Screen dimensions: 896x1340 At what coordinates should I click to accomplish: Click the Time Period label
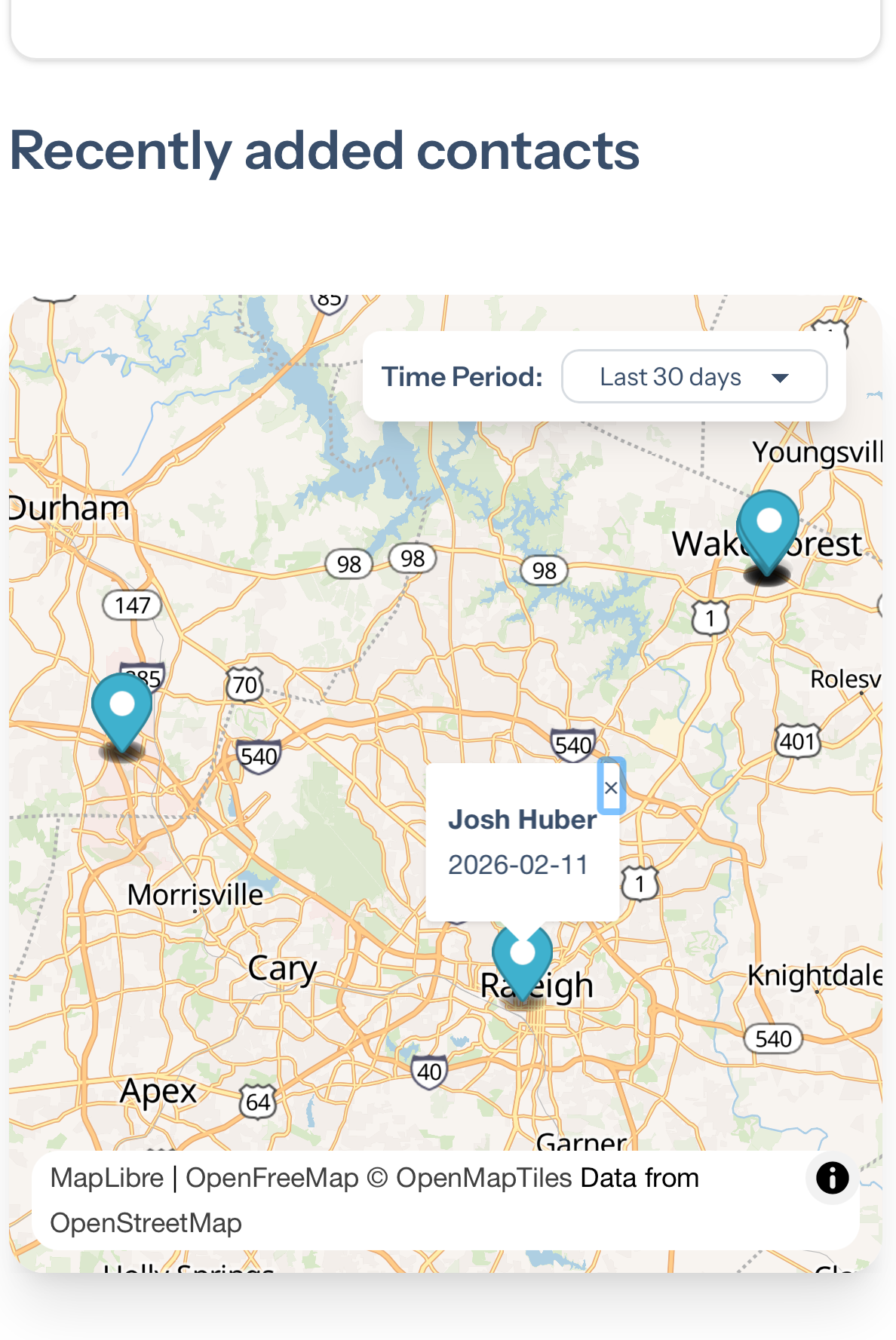462,377
